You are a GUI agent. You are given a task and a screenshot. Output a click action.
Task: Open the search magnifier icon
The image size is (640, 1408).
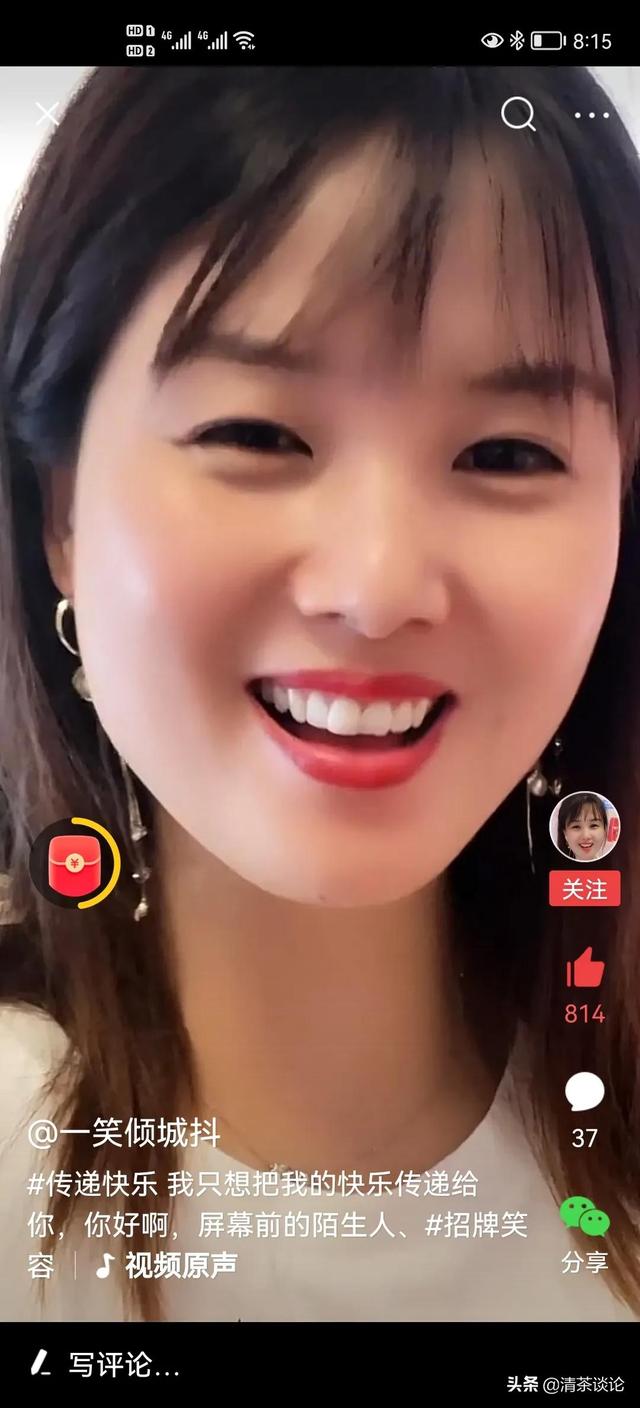click(x=518, y=114)
